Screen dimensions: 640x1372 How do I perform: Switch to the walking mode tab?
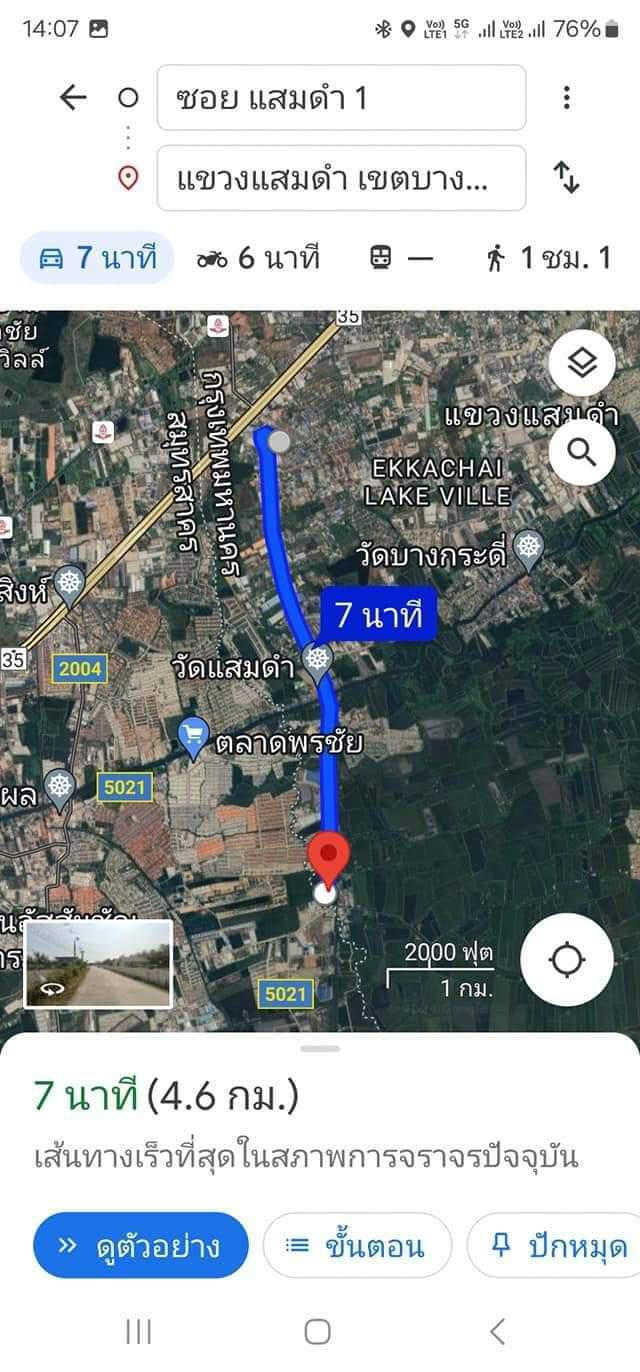pyautogui.click(x=548, y=259)
